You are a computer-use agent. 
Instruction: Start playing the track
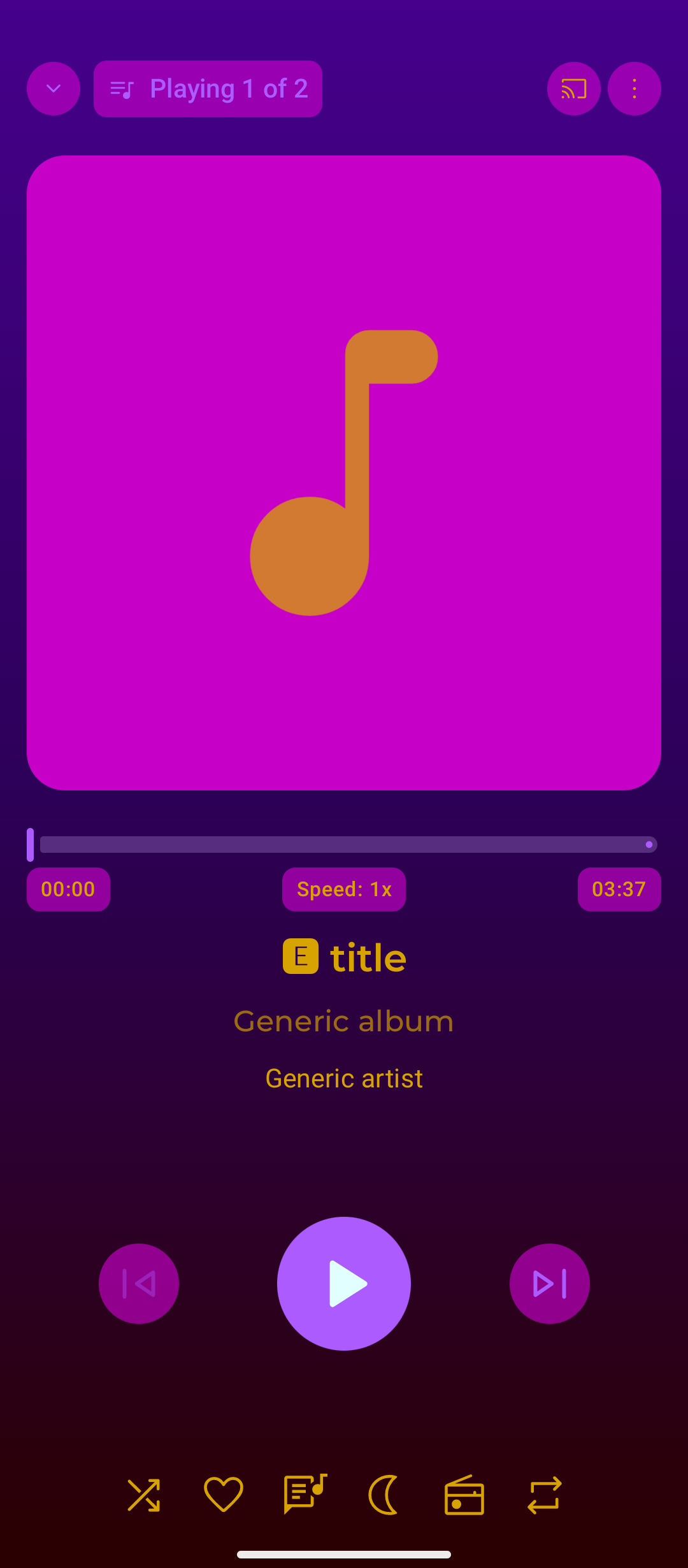[344, 1284]
